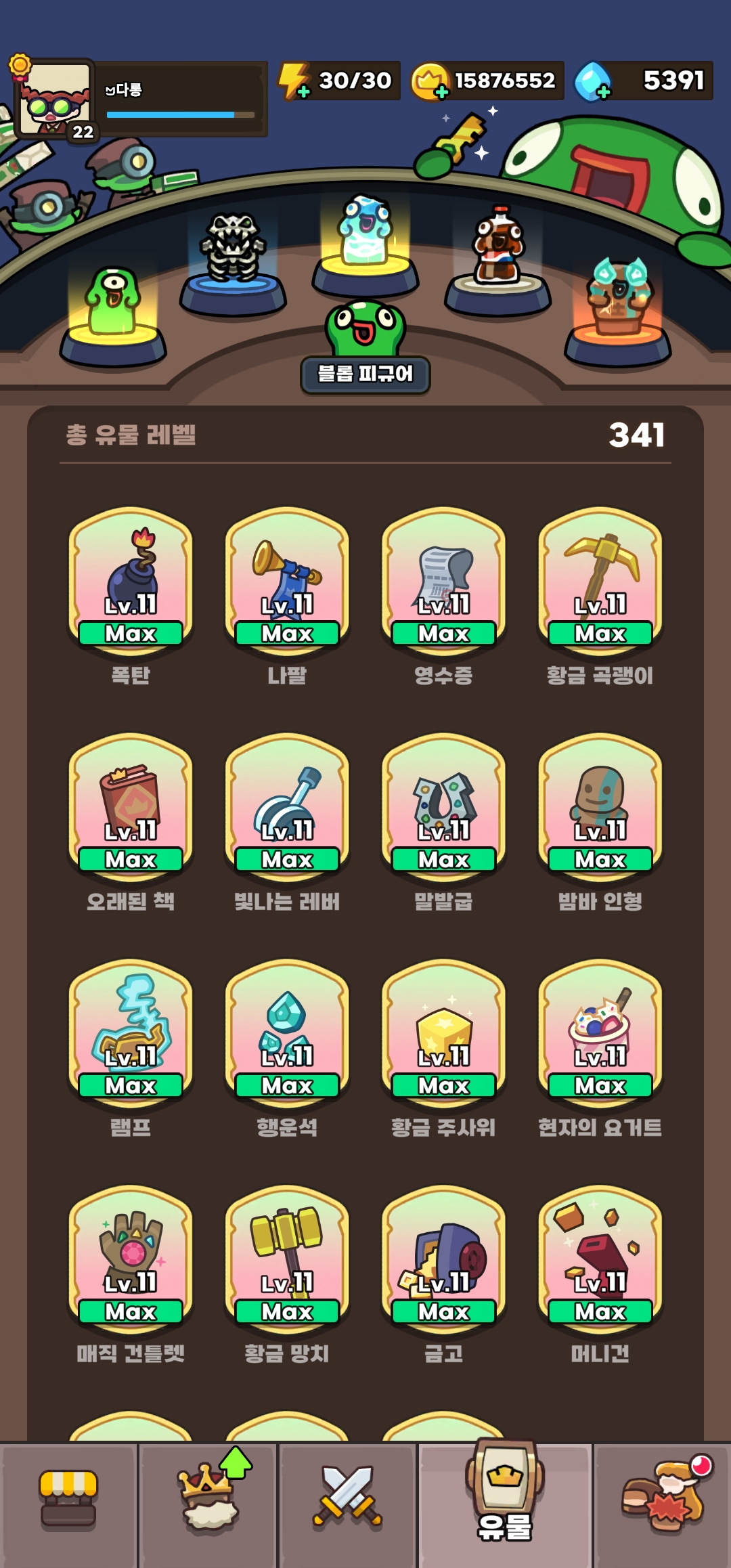The image size is (731, 1568).
Task: Open the mushroom tab with red badge
Action: (x=663, y=1504)
